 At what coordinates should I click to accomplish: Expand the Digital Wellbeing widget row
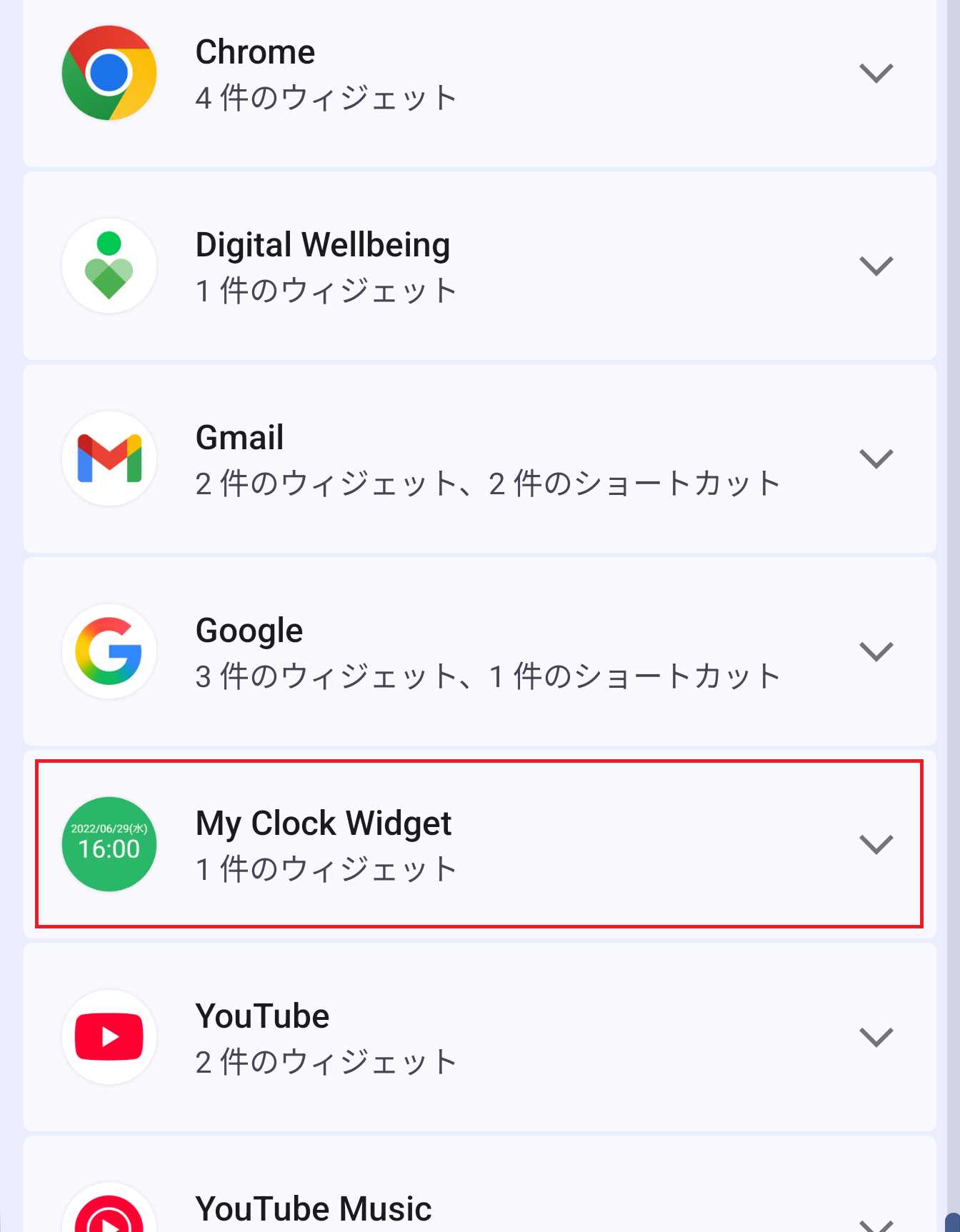pos(876,266)
